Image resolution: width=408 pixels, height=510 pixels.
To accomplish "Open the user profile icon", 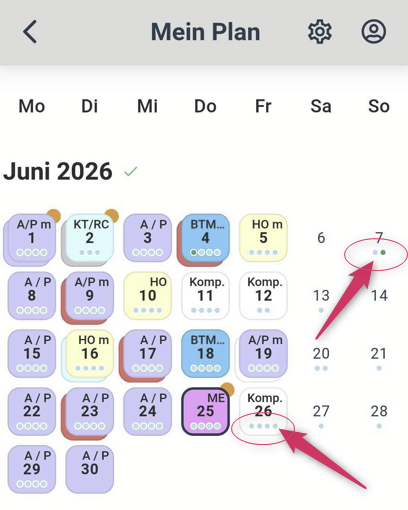I will pyautogui.click(x=374, y=32).
